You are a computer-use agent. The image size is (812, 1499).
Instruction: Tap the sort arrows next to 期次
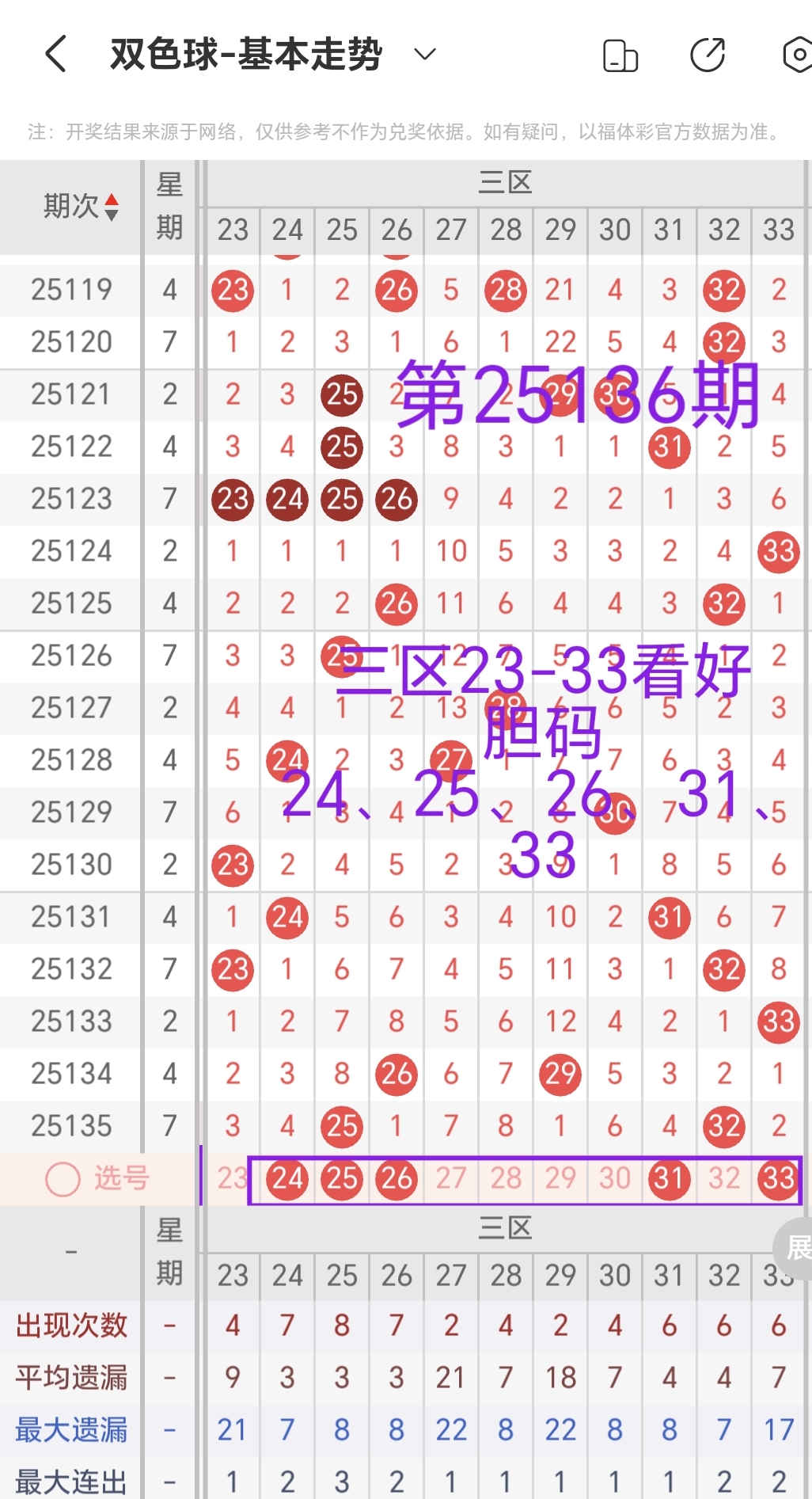[x=112, y=207]
